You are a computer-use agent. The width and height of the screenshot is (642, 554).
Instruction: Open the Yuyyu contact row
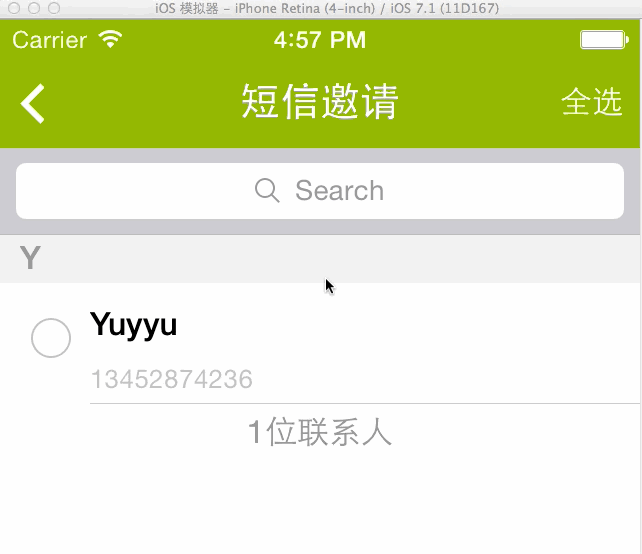(x=360, y=345)
